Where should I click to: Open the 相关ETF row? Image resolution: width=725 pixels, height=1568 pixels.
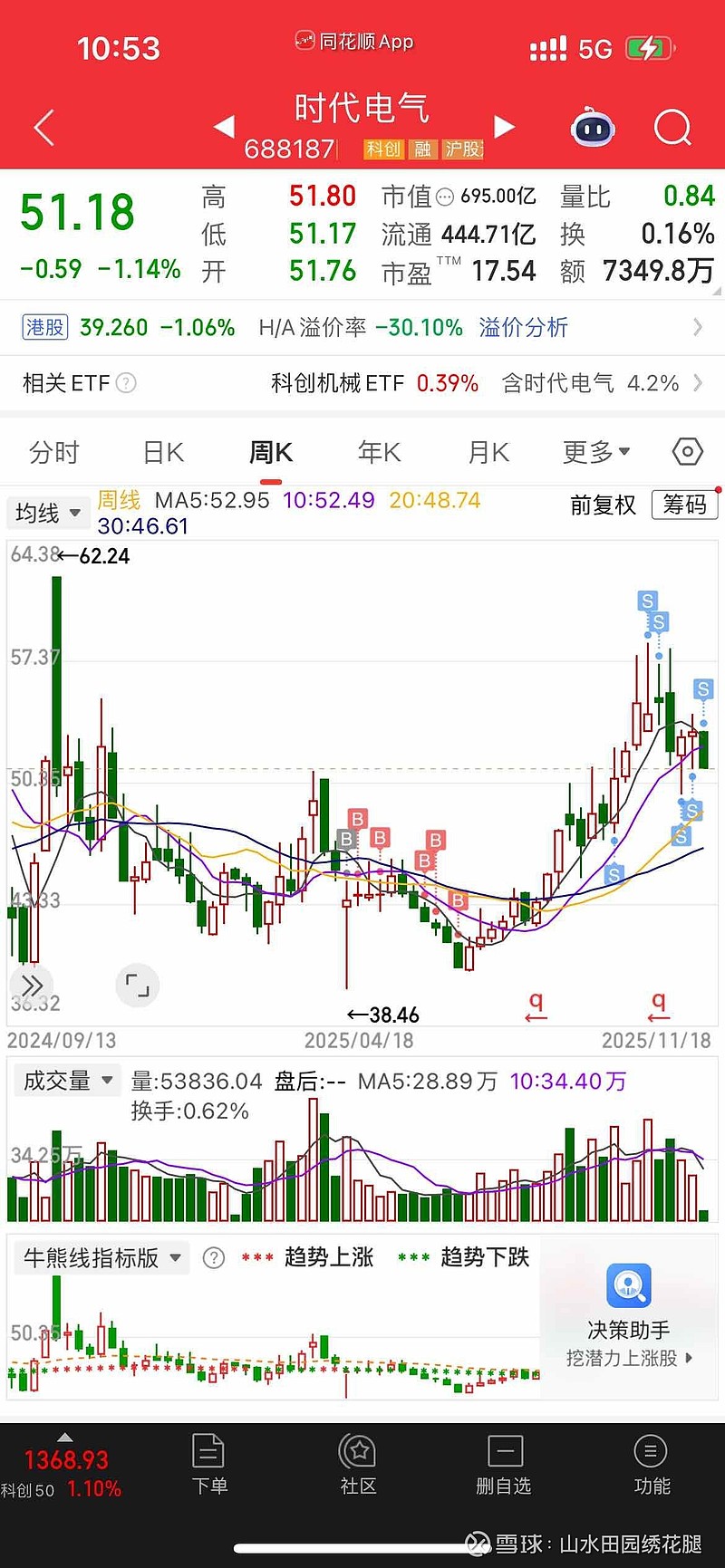[x=362, y=383]
